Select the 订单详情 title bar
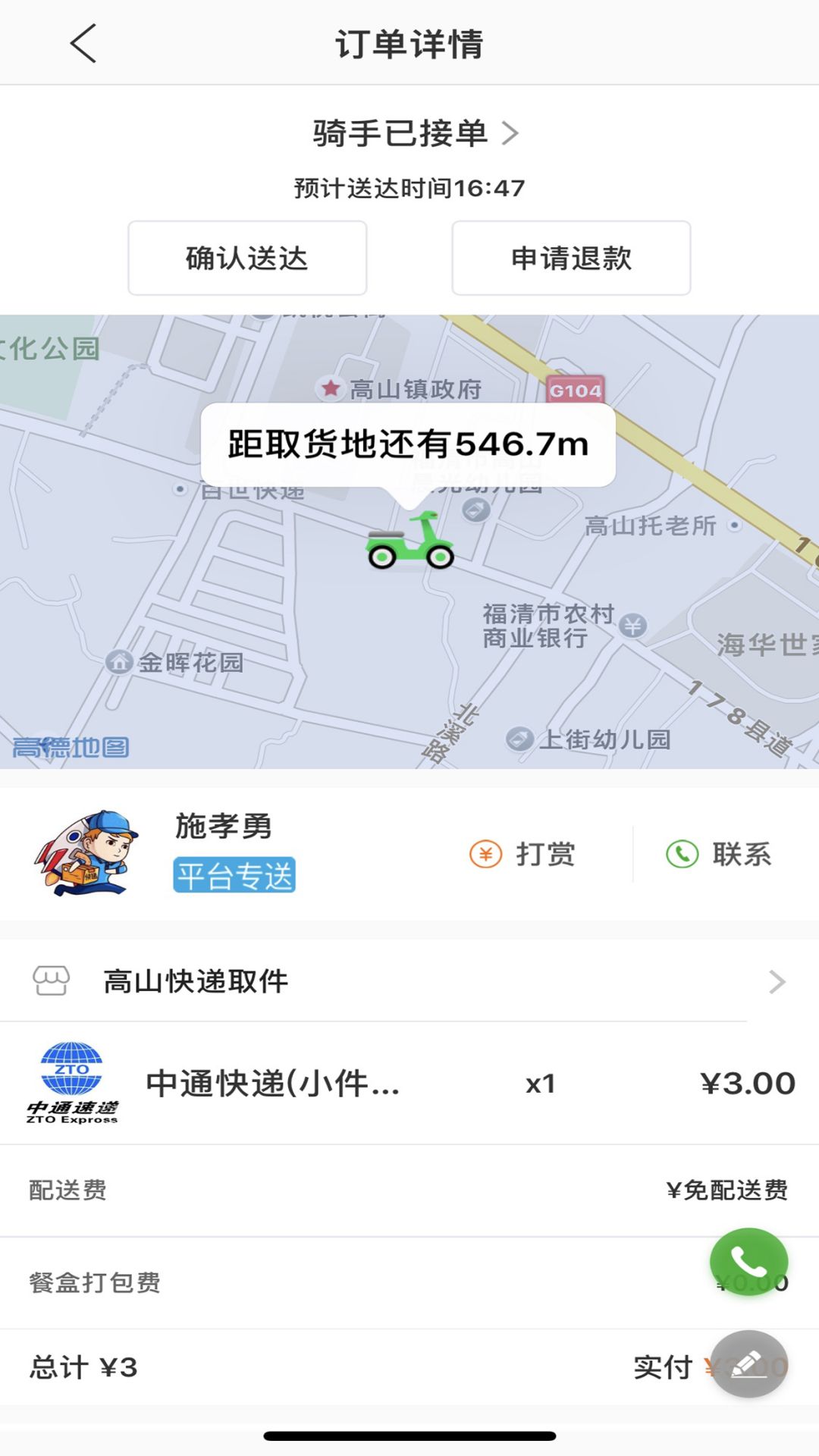The width and height of the screenshot is (819, 1456). [409, 43]
